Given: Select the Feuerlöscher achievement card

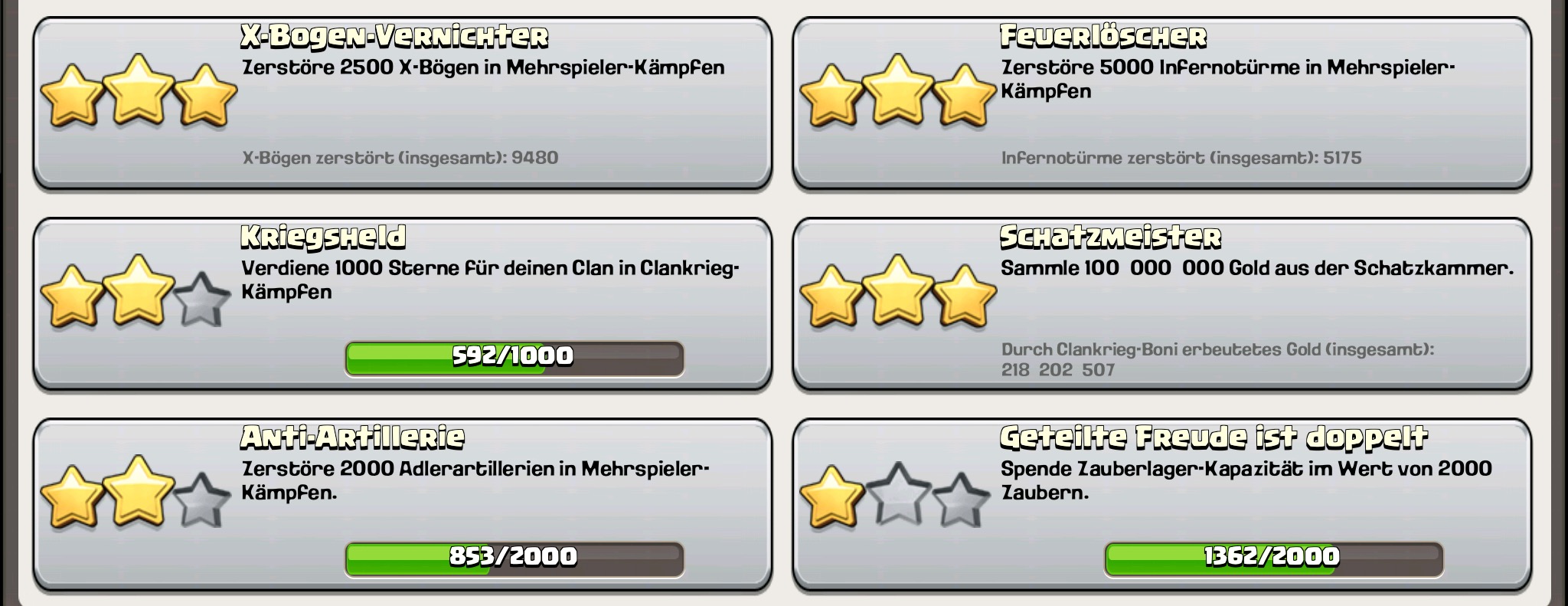Looking at the screenshot, I should click(x=1161, y=103).
